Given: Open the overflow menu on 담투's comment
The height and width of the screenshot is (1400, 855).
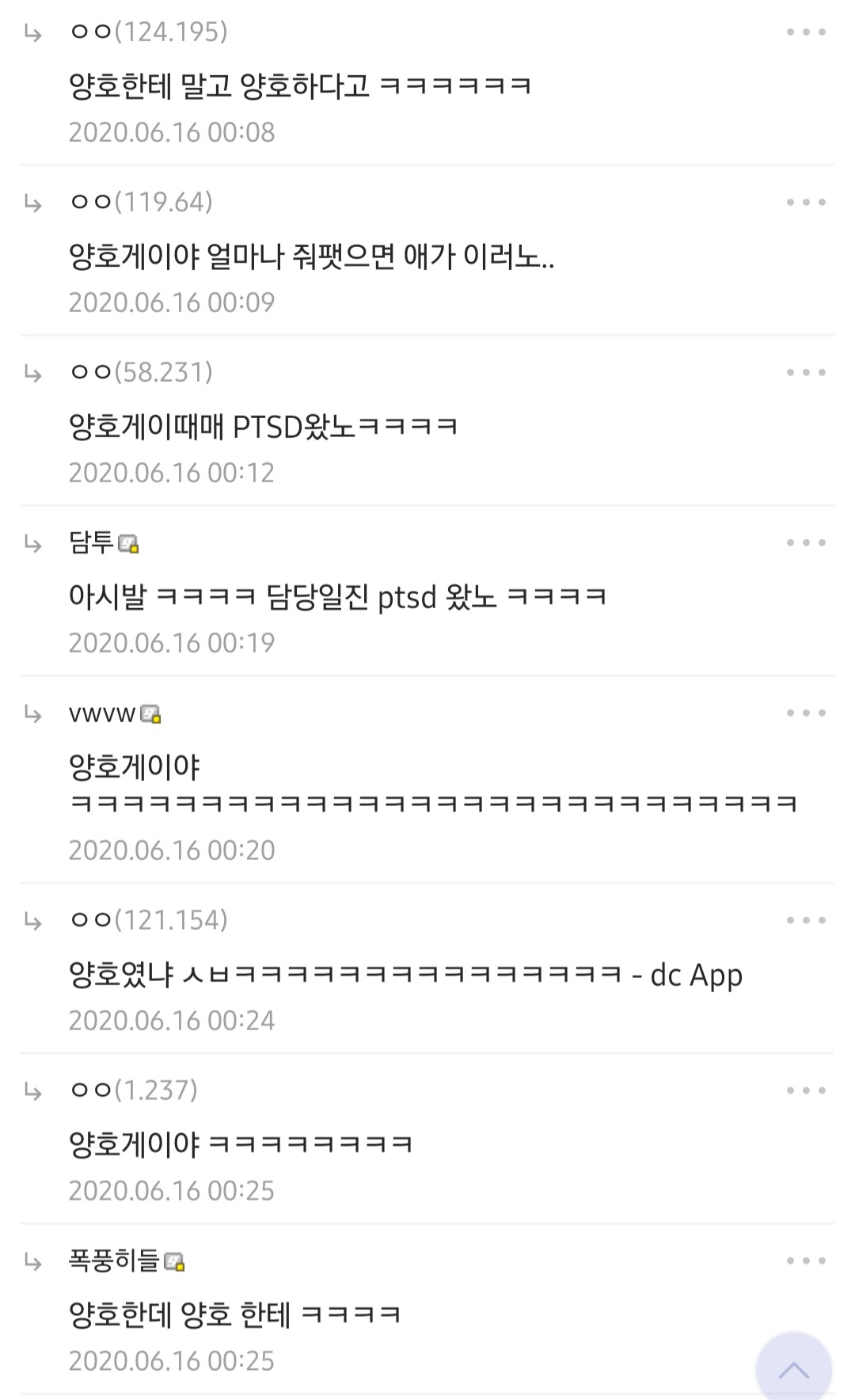Looking at the screenshot, I should point(806,543).
